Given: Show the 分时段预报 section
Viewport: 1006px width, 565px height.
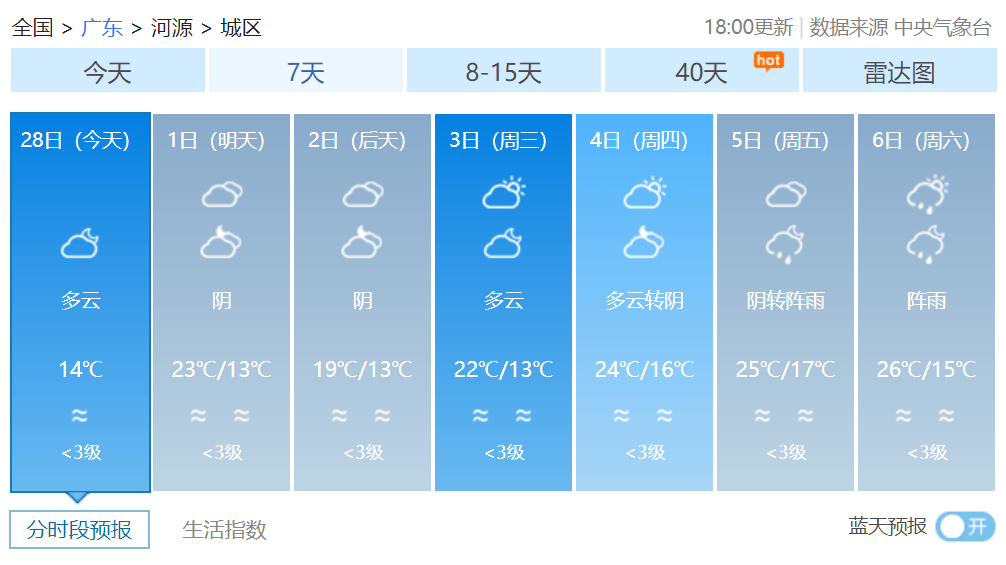Looking at the screenshot, I should pos(79,529).
